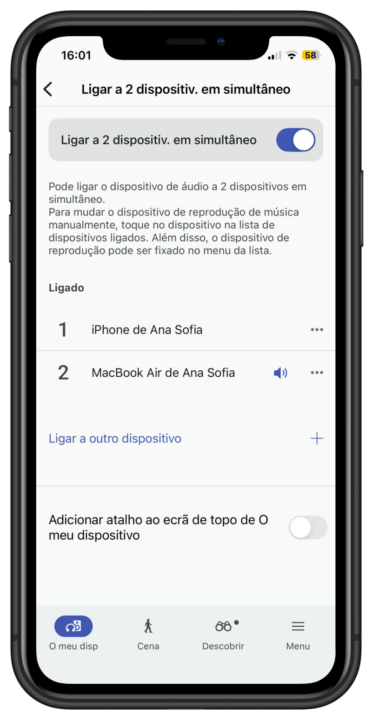
Task: Switch to the O meu disp tab
Action: coord(73,634)
